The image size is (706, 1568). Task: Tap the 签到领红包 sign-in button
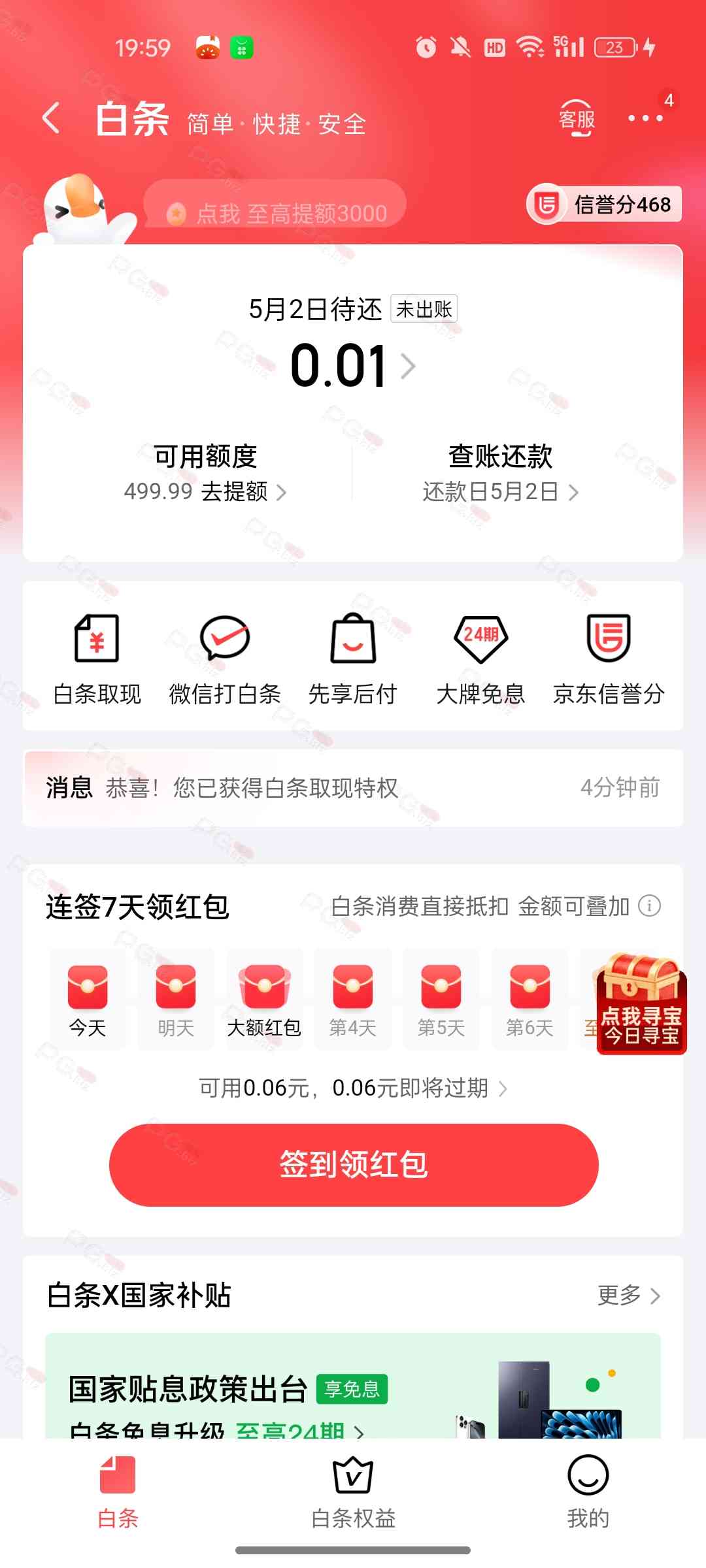tap(354, 1164)
